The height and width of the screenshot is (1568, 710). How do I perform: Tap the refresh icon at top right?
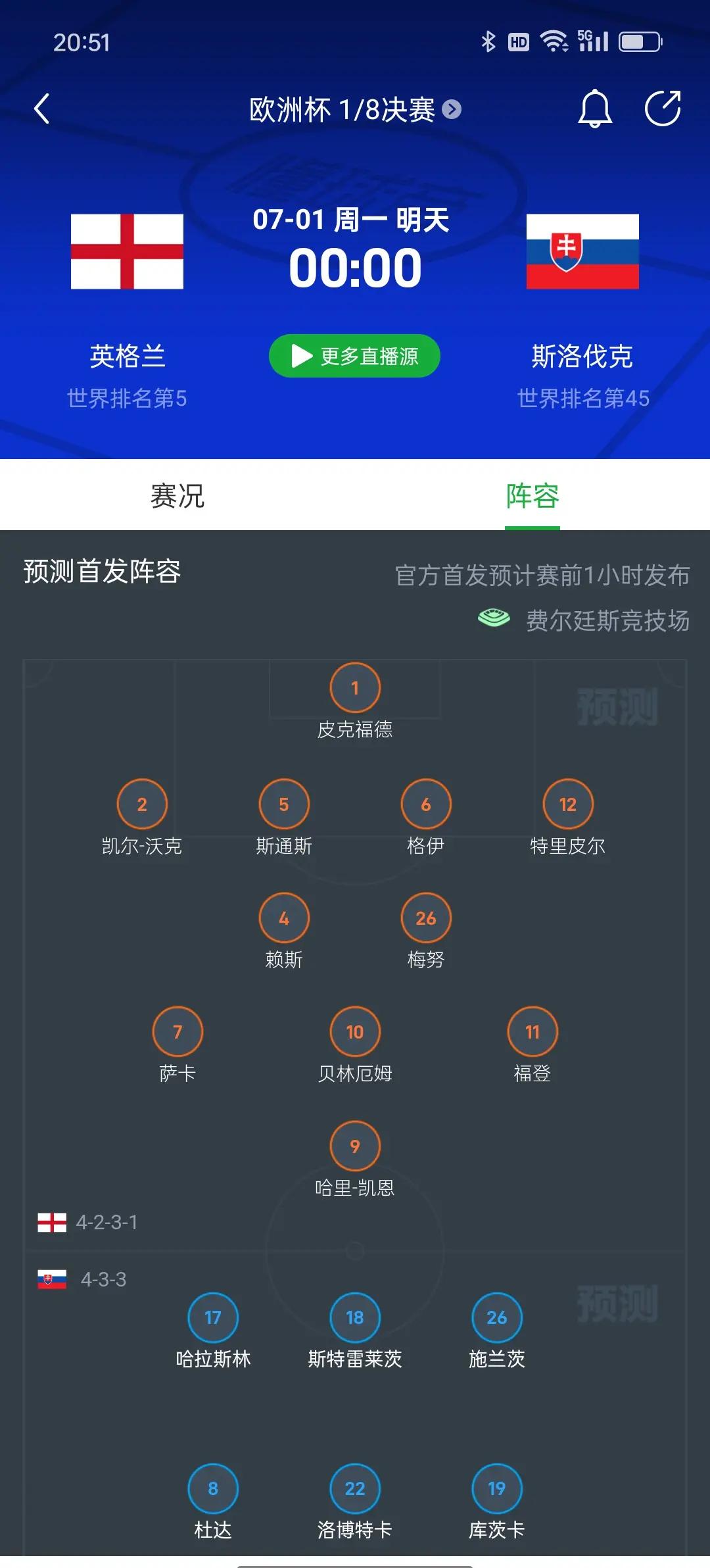tap(664, 109)
